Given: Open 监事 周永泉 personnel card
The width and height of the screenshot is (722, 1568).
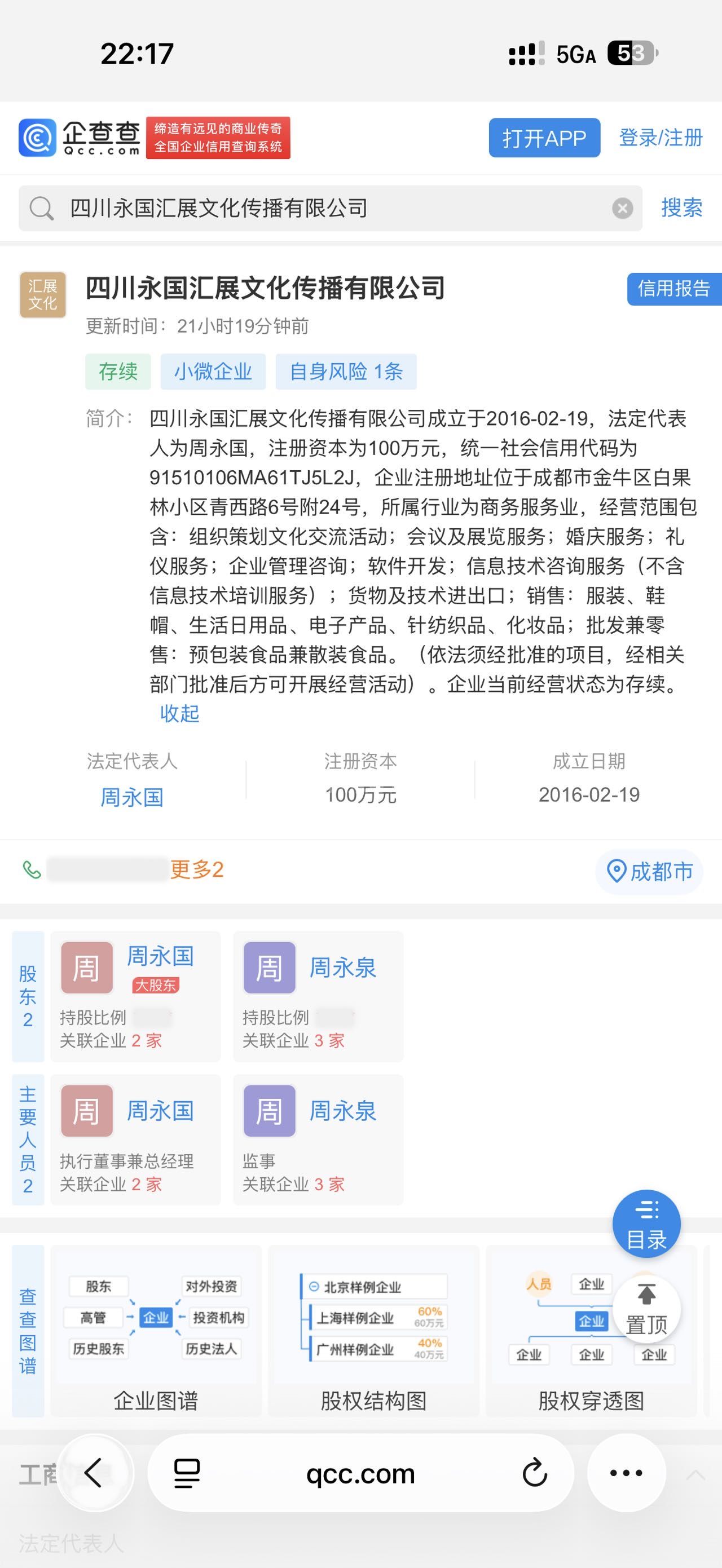Looking at the screenshot, I should tap(318, 1139).
